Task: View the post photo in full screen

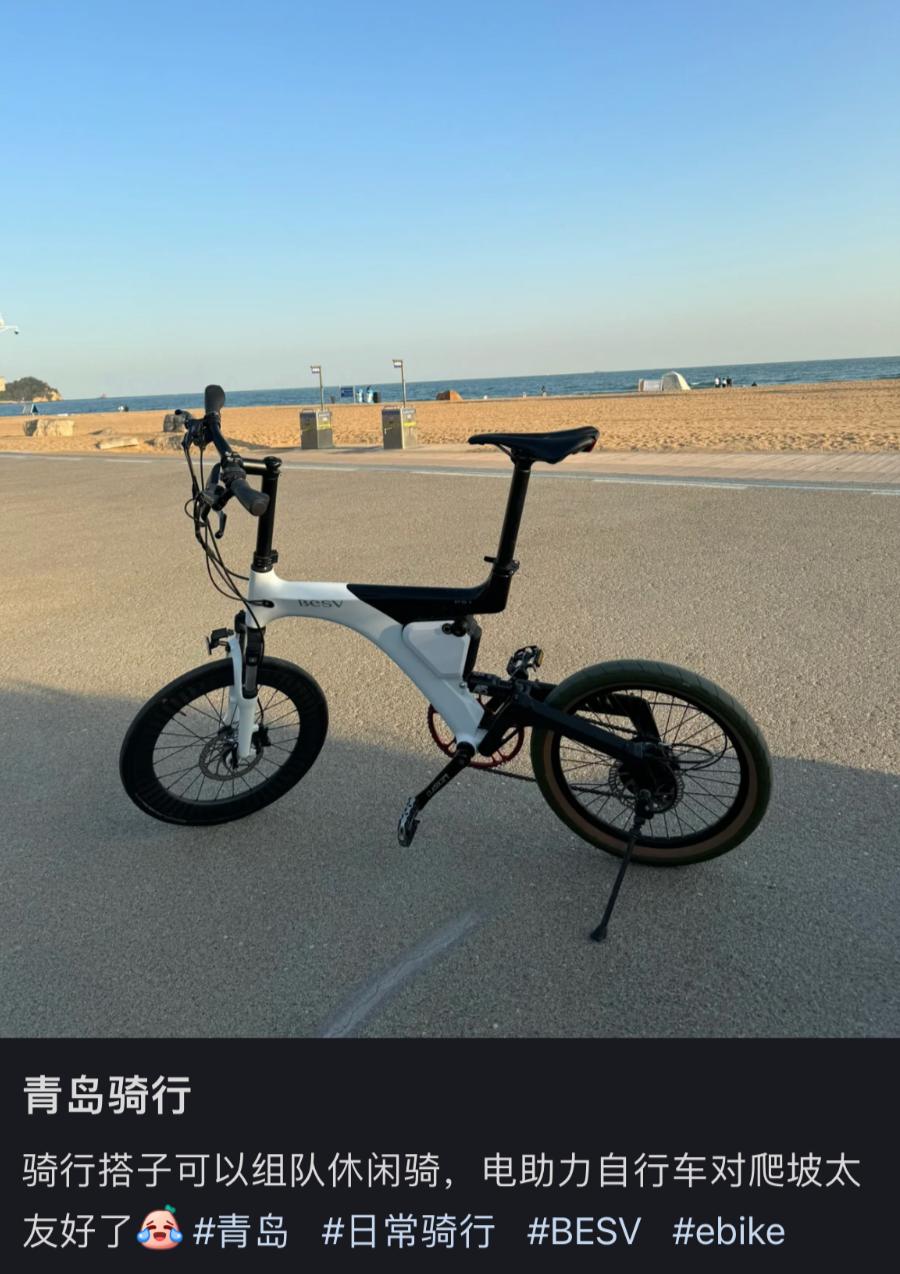Action: (x=450, y=520)
